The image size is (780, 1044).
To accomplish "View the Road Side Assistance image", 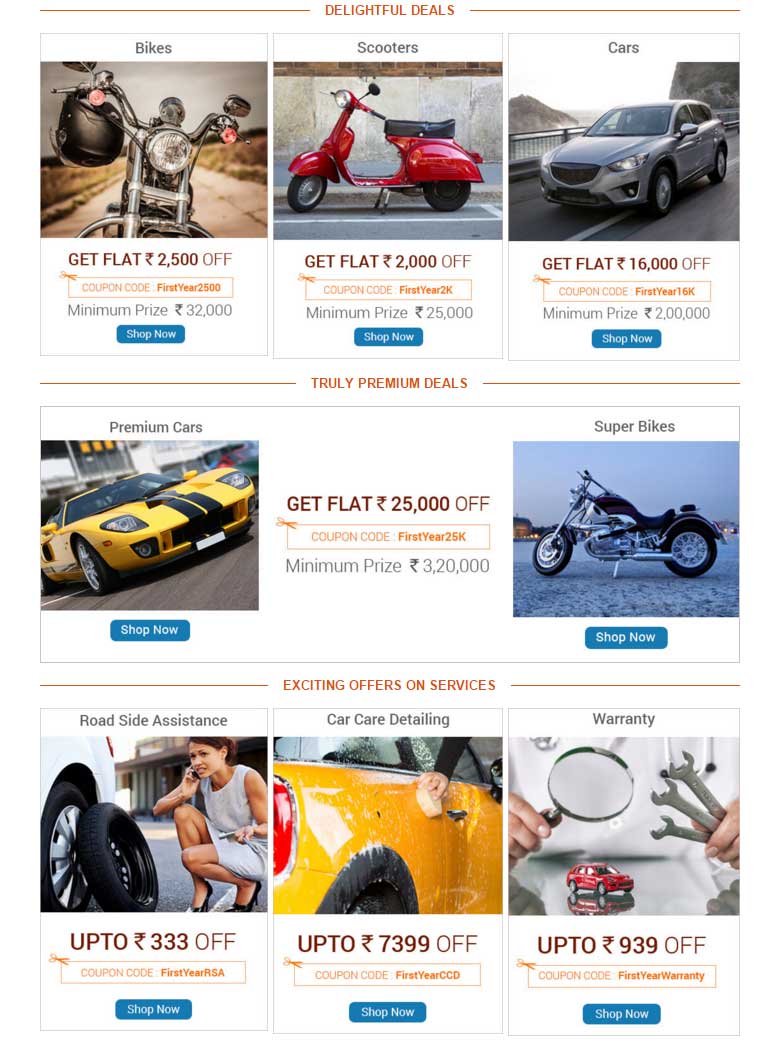I will click(x=154, y=824).
